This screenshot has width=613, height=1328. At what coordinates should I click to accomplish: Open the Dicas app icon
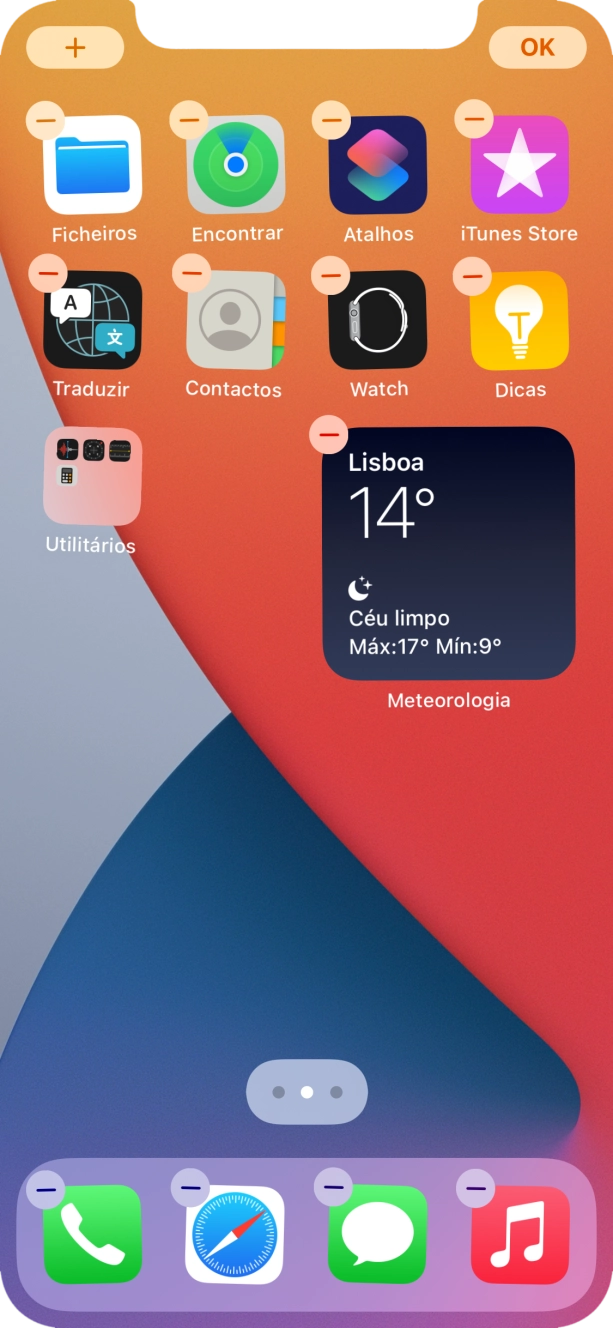click(520, 321)
